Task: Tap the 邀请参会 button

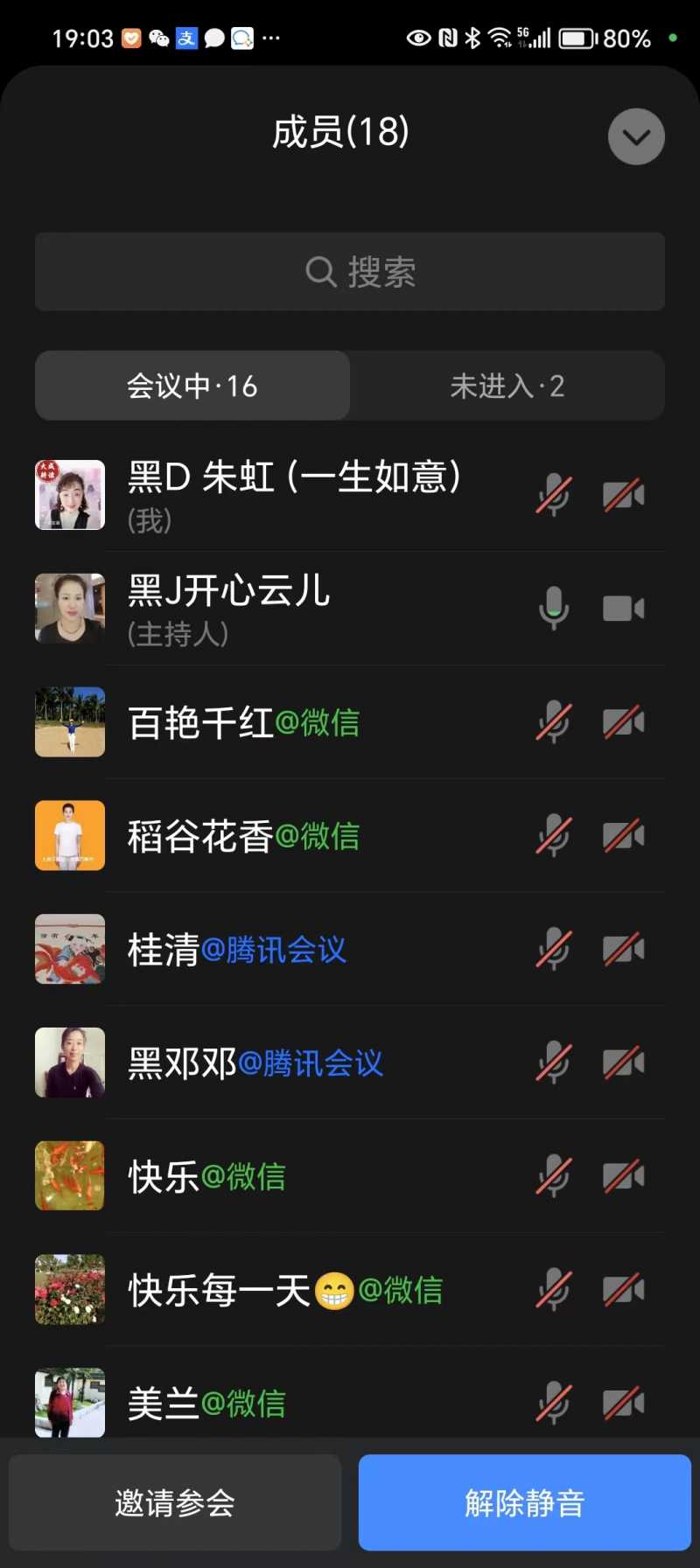Action: pyautogui.click(x=175, y=1502)
